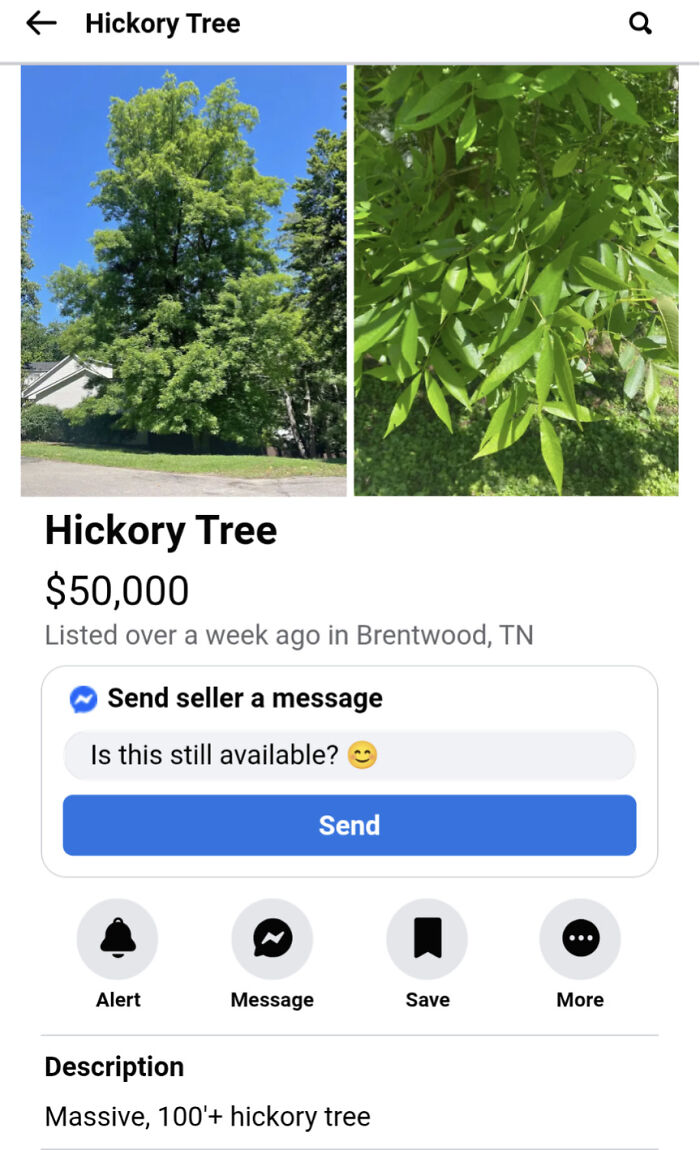The width and height of the screenshot is (700, 1150).
Task: Go back from the Hickory Tree listing
Action: point(41,23)
